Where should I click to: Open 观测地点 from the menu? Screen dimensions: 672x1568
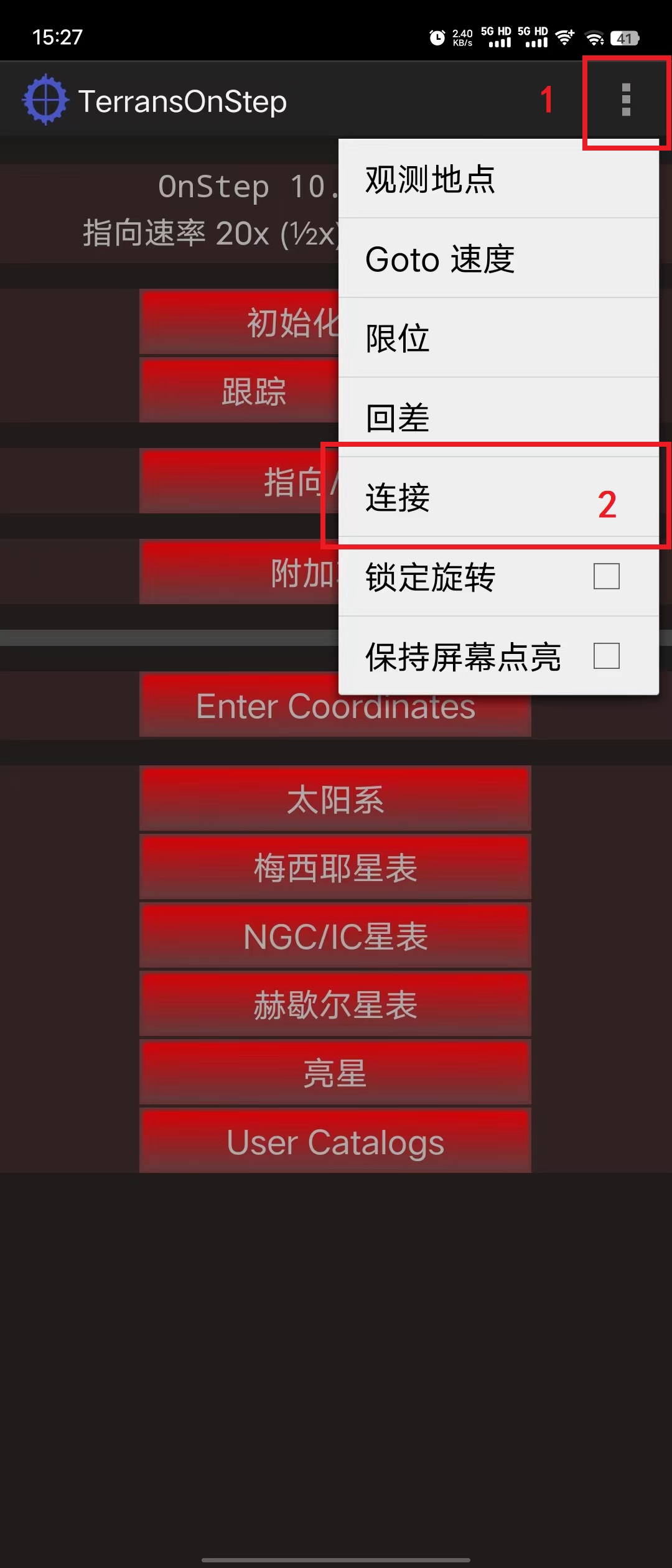tap(498, 180)
